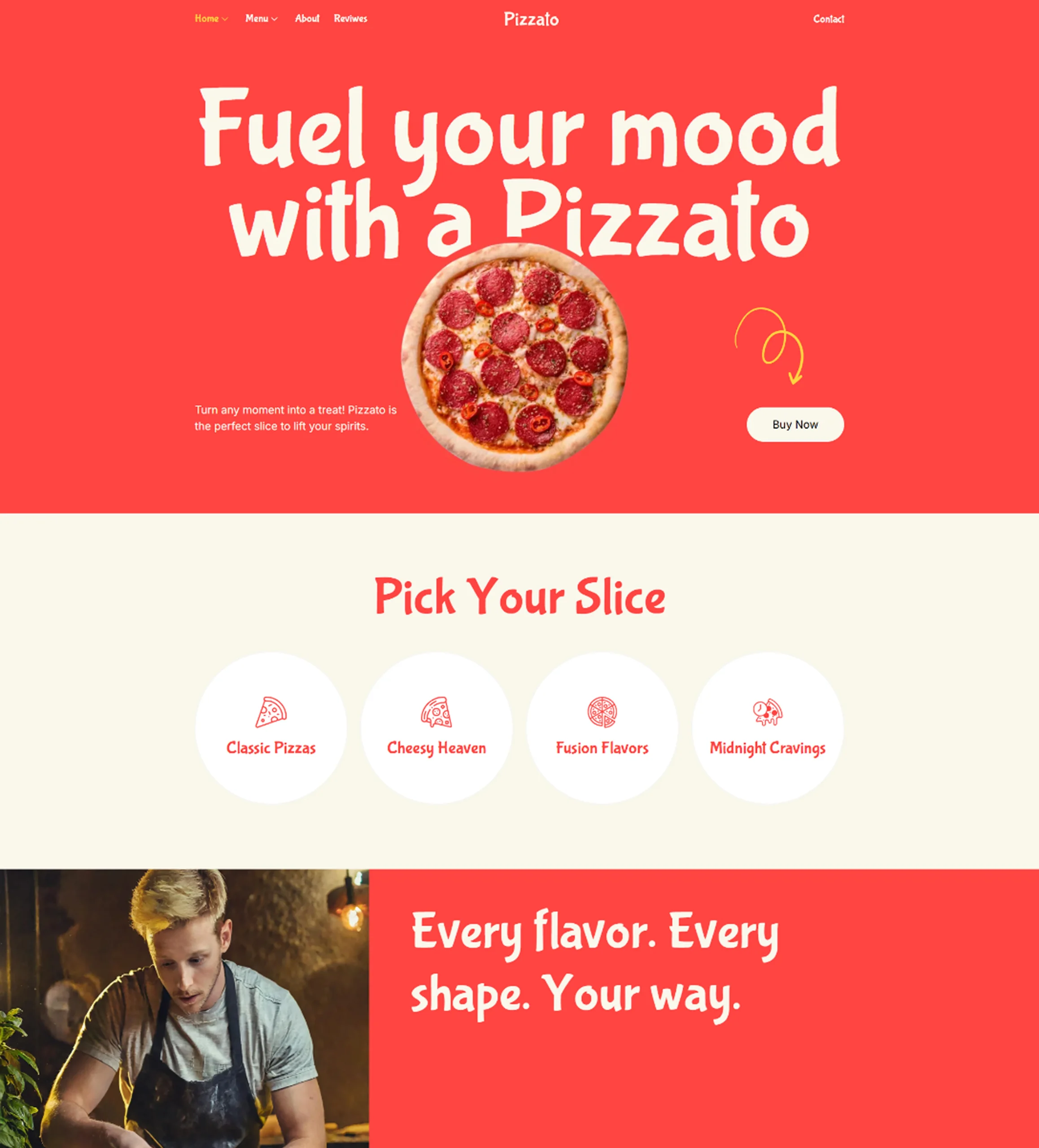Expand the Home dropdown in navigation
This screenshot has width=1039, height=1148.
click(x=211, y=19)
